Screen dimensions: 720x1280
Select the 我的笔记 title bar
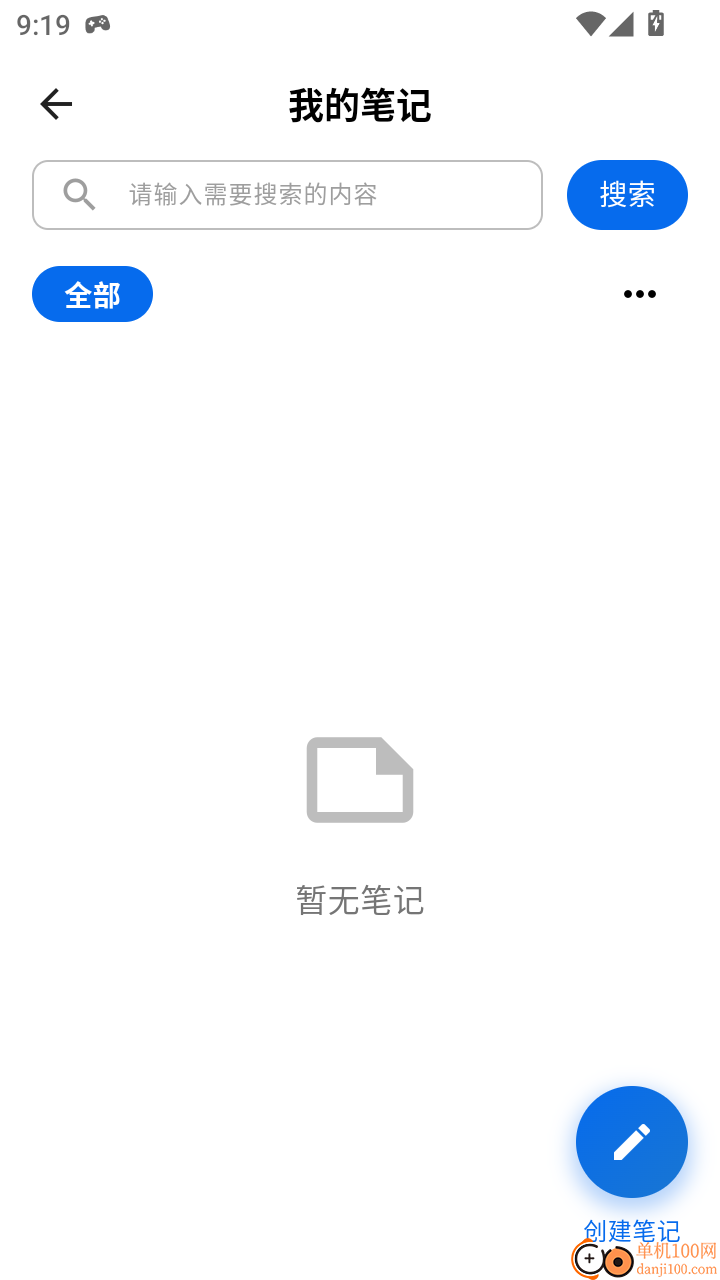[360, 105]
